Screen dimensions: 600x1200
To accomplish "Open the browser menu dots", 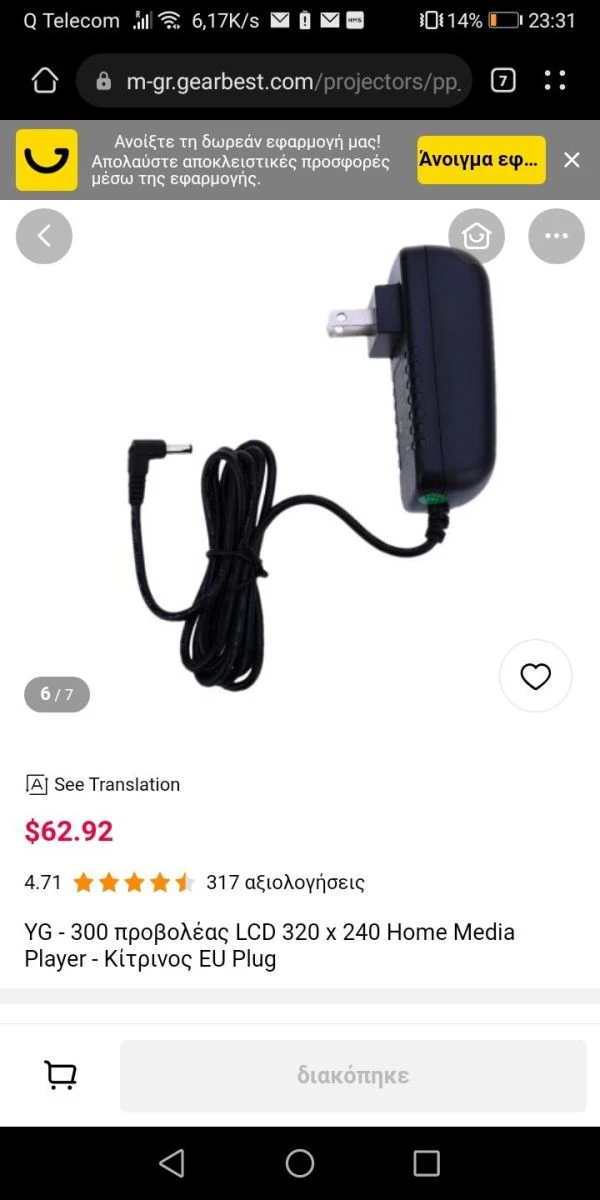I will (555, 81).
